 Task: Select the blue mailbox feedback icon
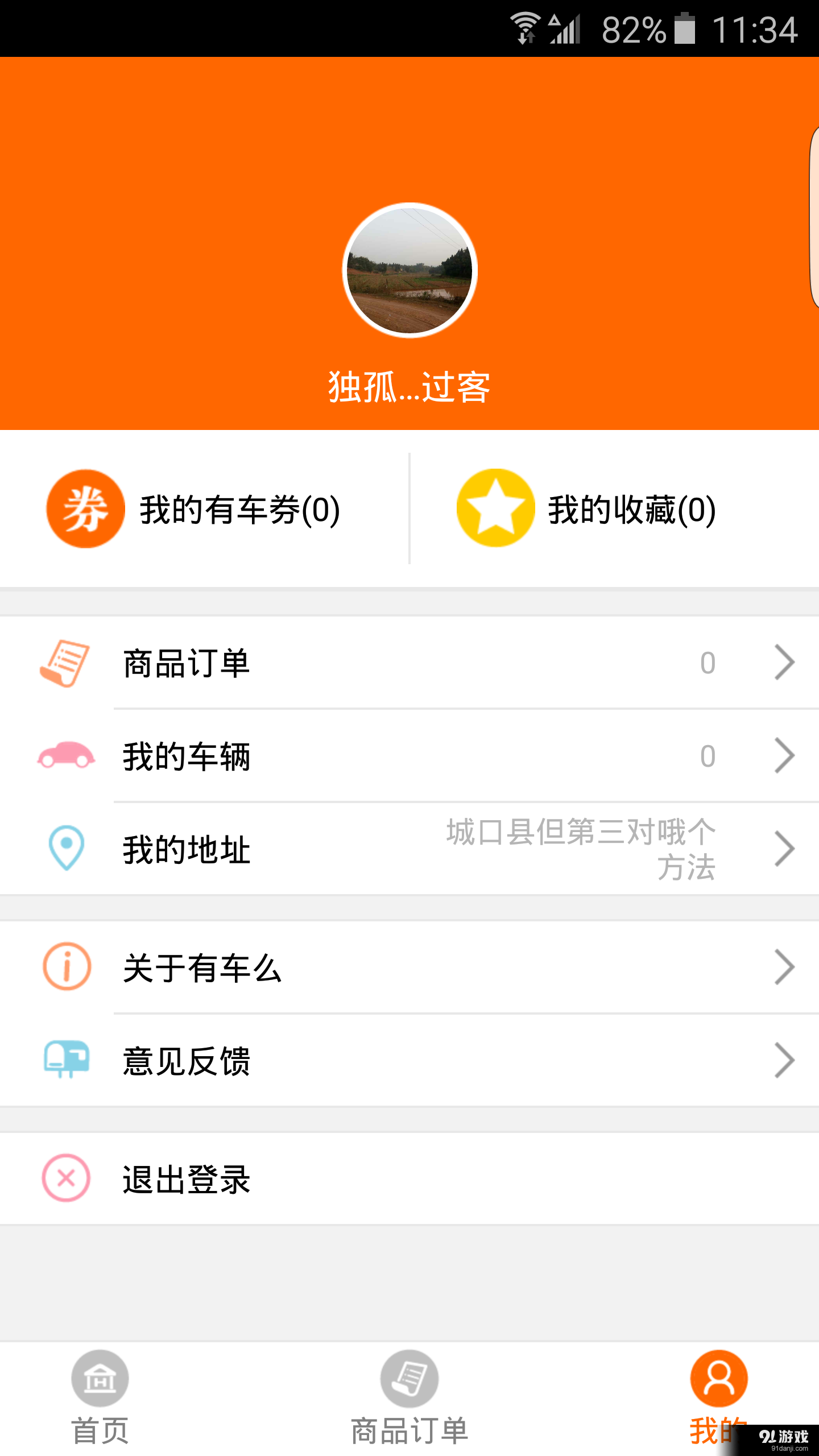(x=65, y=1060)
